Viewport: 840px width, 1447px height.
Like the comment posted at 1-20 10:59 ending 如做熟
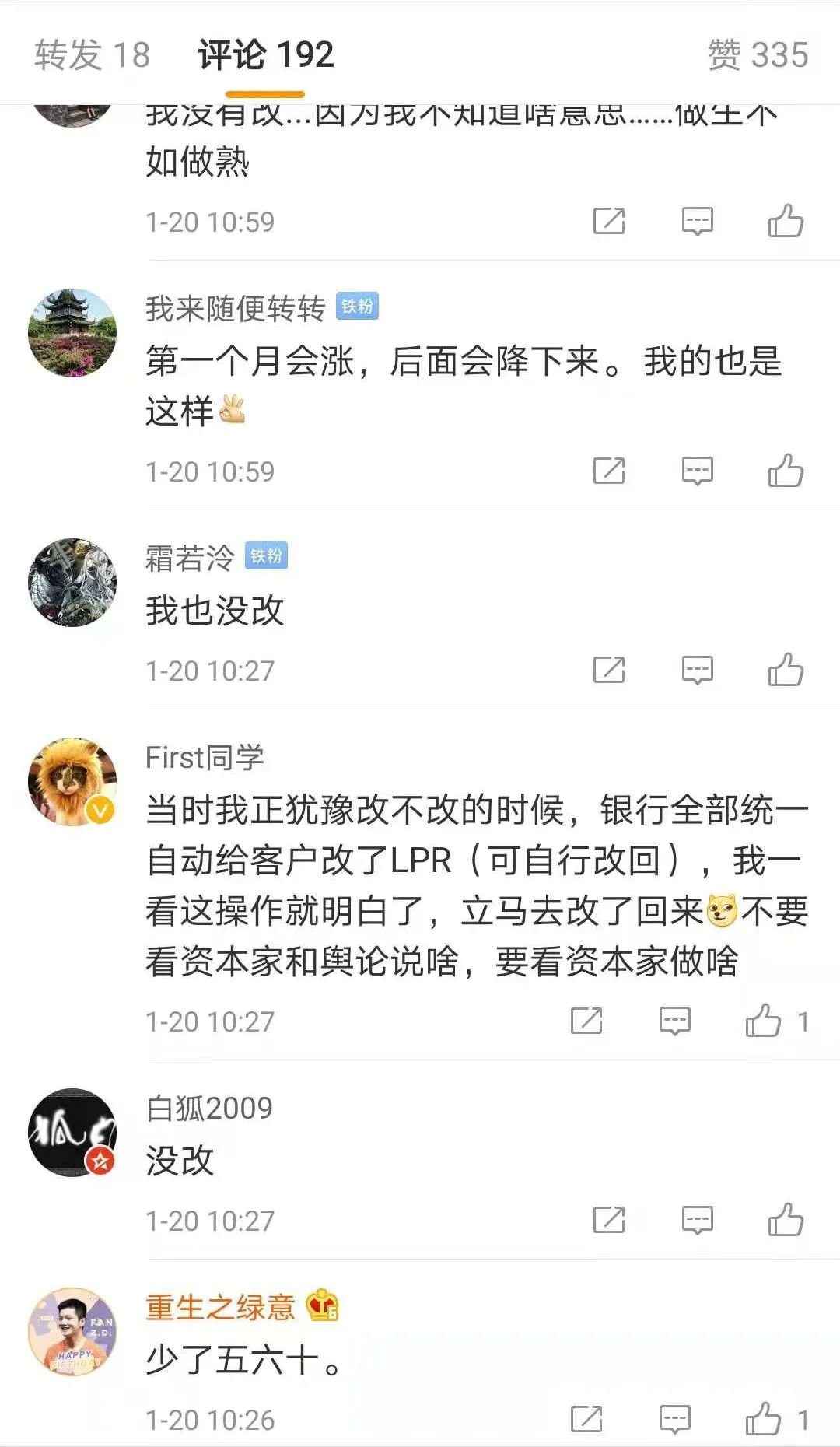786,221
